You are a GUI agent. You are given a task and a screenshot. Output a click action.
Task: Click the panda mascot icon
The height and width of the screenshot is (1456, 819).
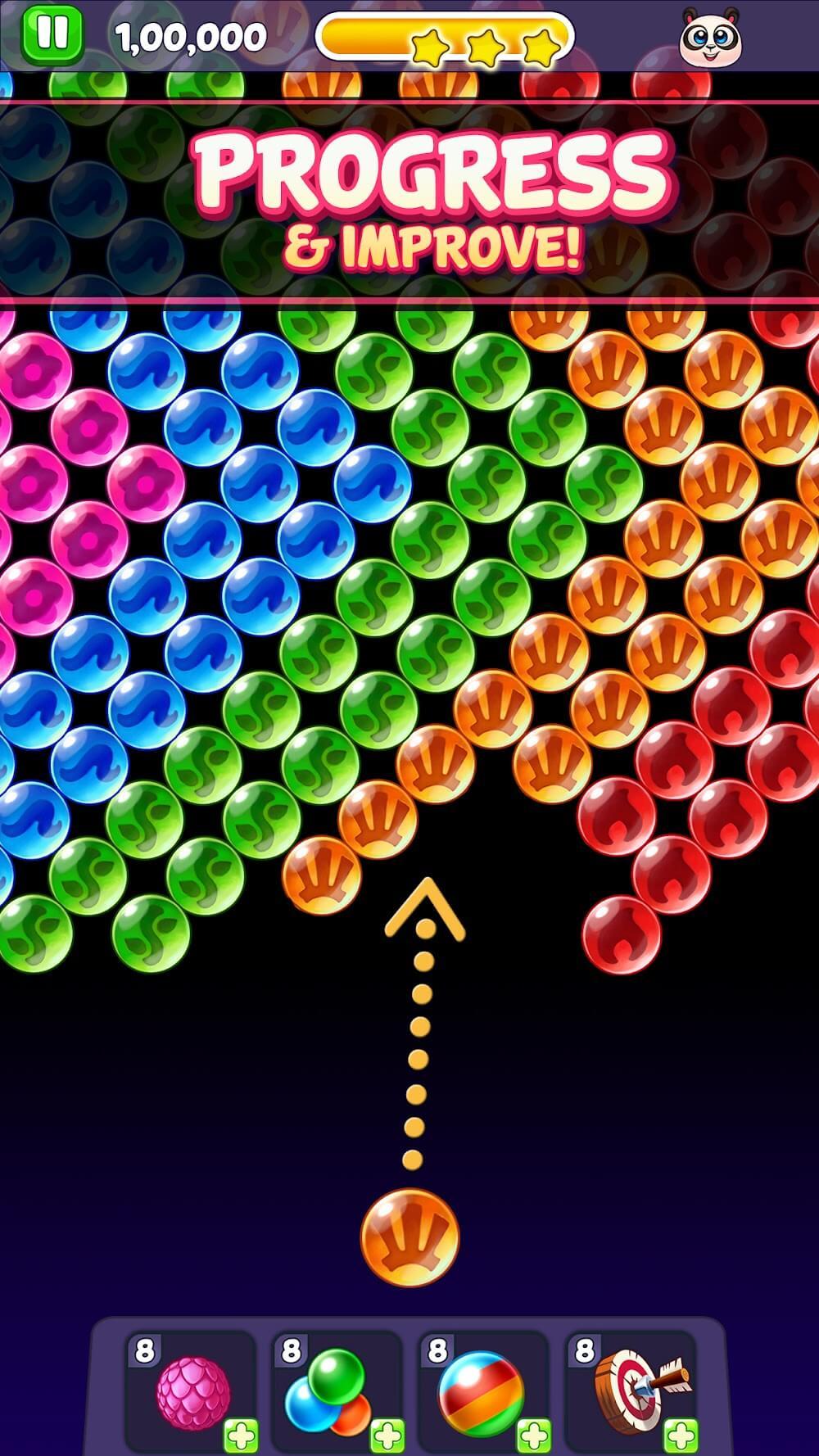711,36
